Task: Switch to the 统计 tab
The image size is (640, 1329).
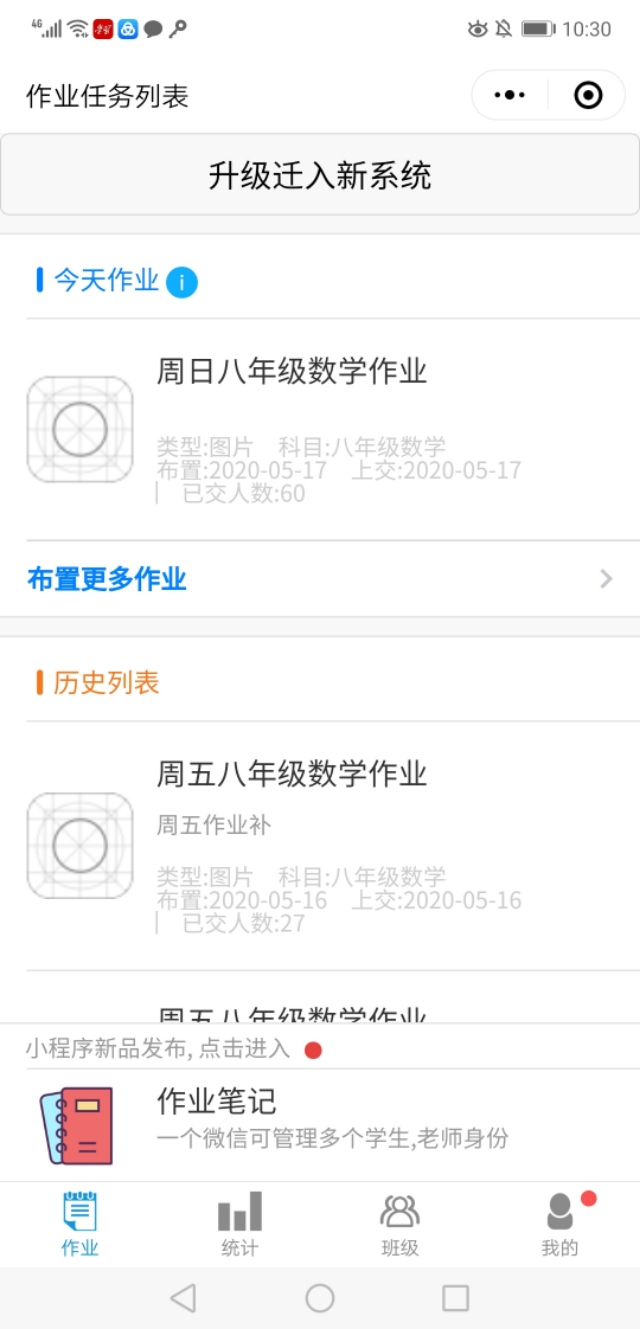Action: pos(240,1224)
